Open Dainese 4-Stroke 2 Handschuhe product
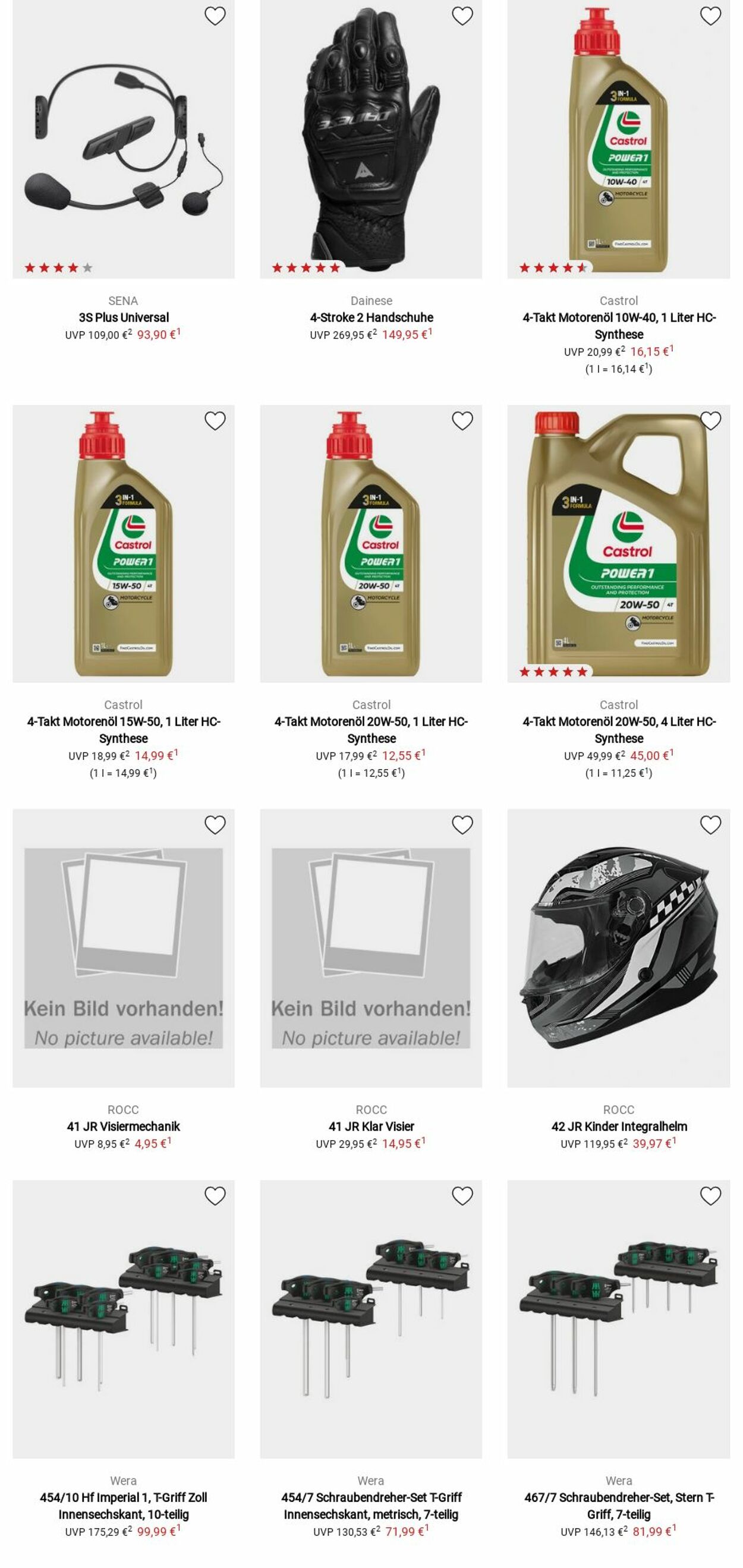Image resolution: width=743 pixels, height=1568 pixels. [x=371, y=317]
